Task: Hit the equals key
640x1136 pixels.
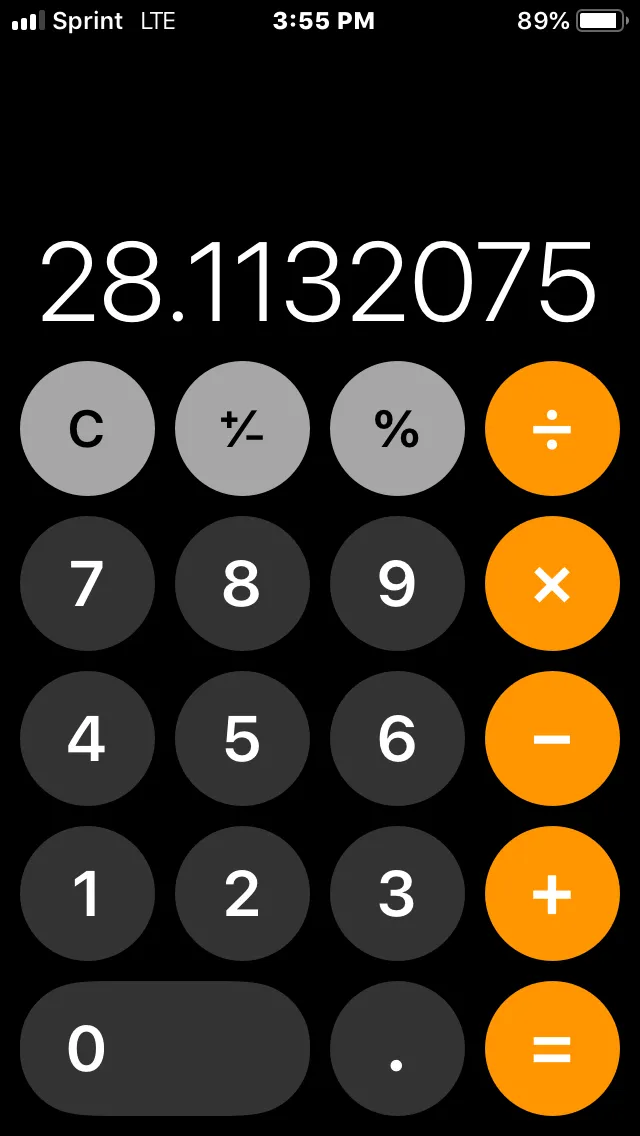Action: (552, 1048)
